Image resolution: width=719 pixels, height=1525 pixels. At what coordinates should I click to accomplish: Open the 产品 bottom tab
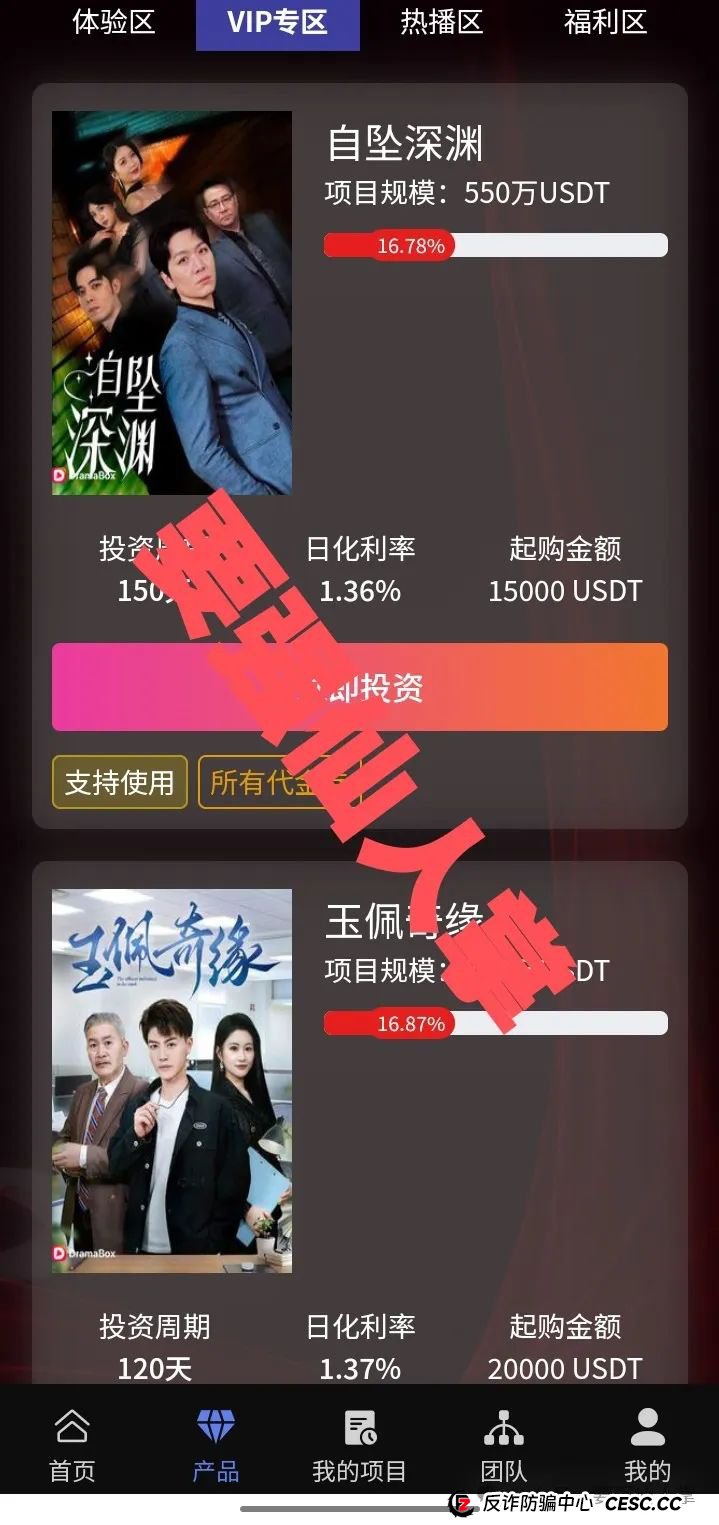click(x=216, y=1445)
